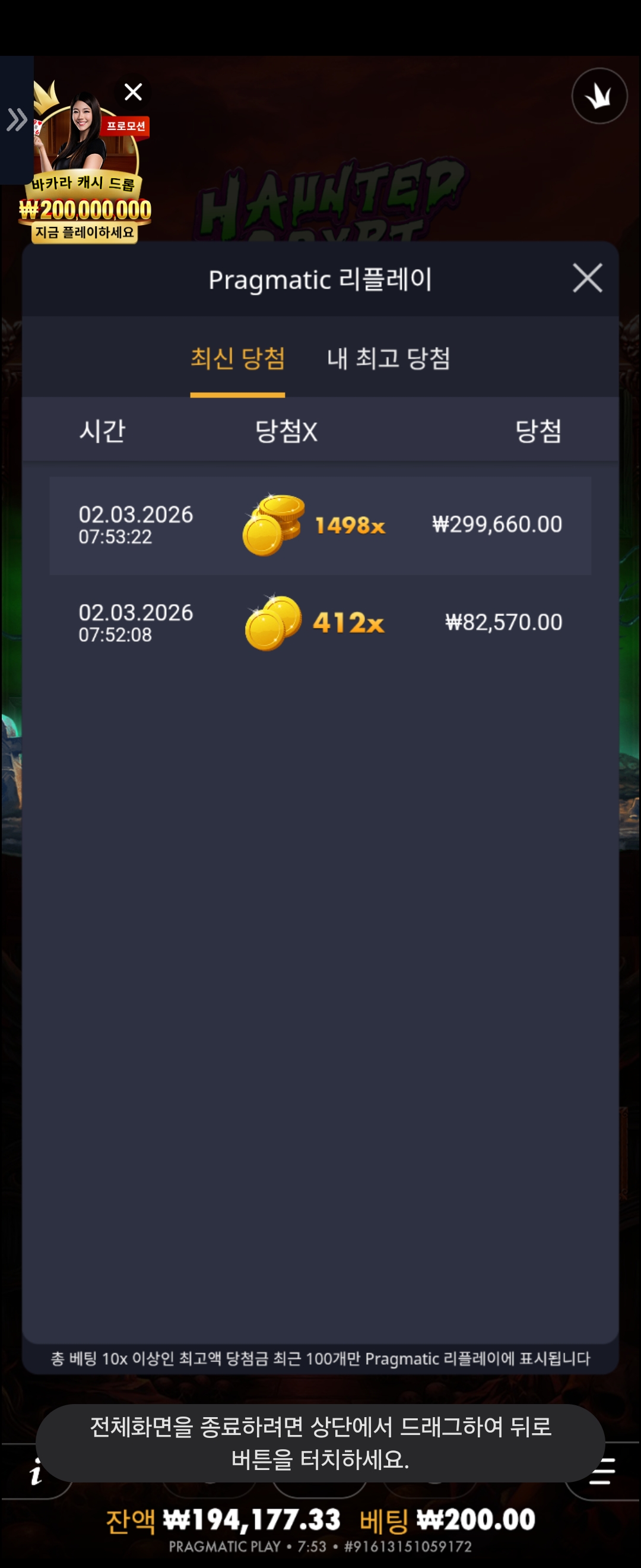Expand the side panel double-arrow
This screenshot has height=1568, width=641.
click(x=17, y=120)
